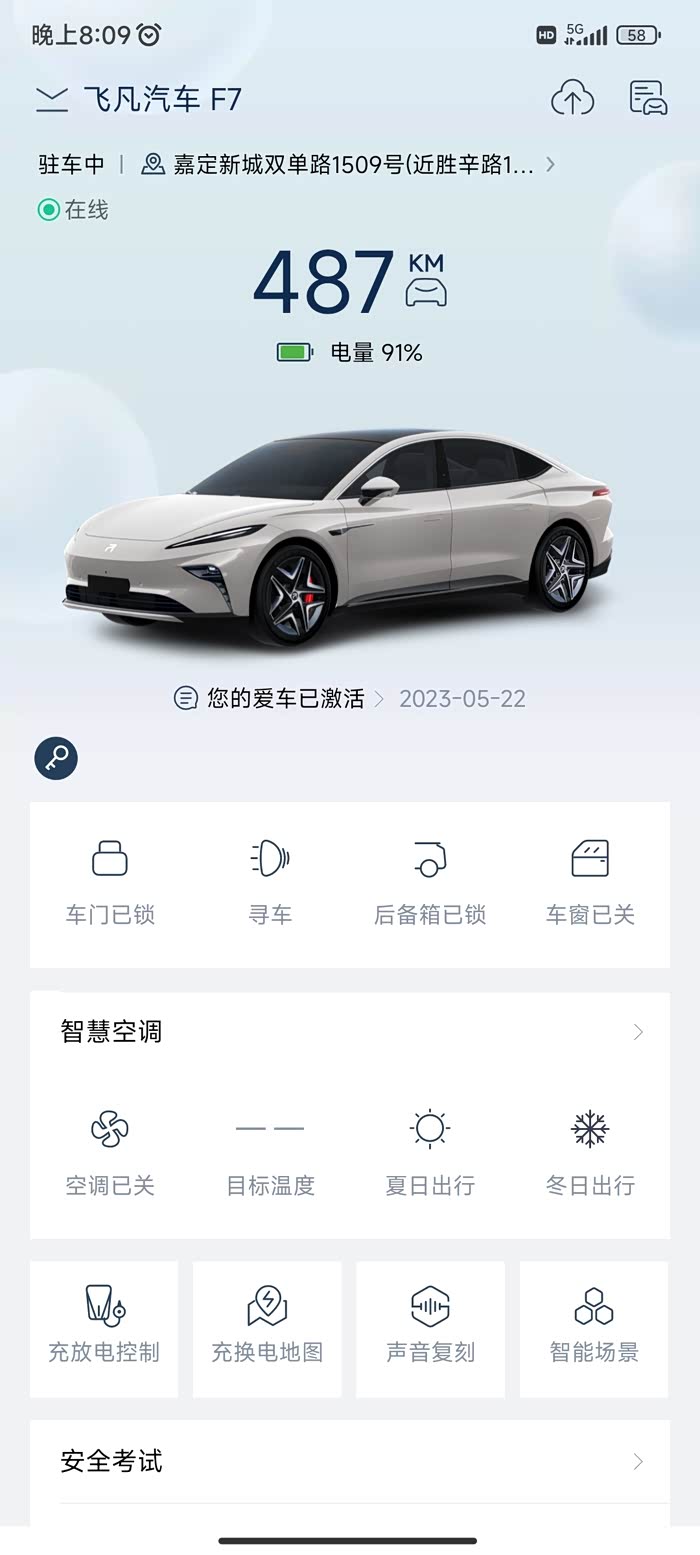Activate 寻车 to find the car

[x=270, y=884]
